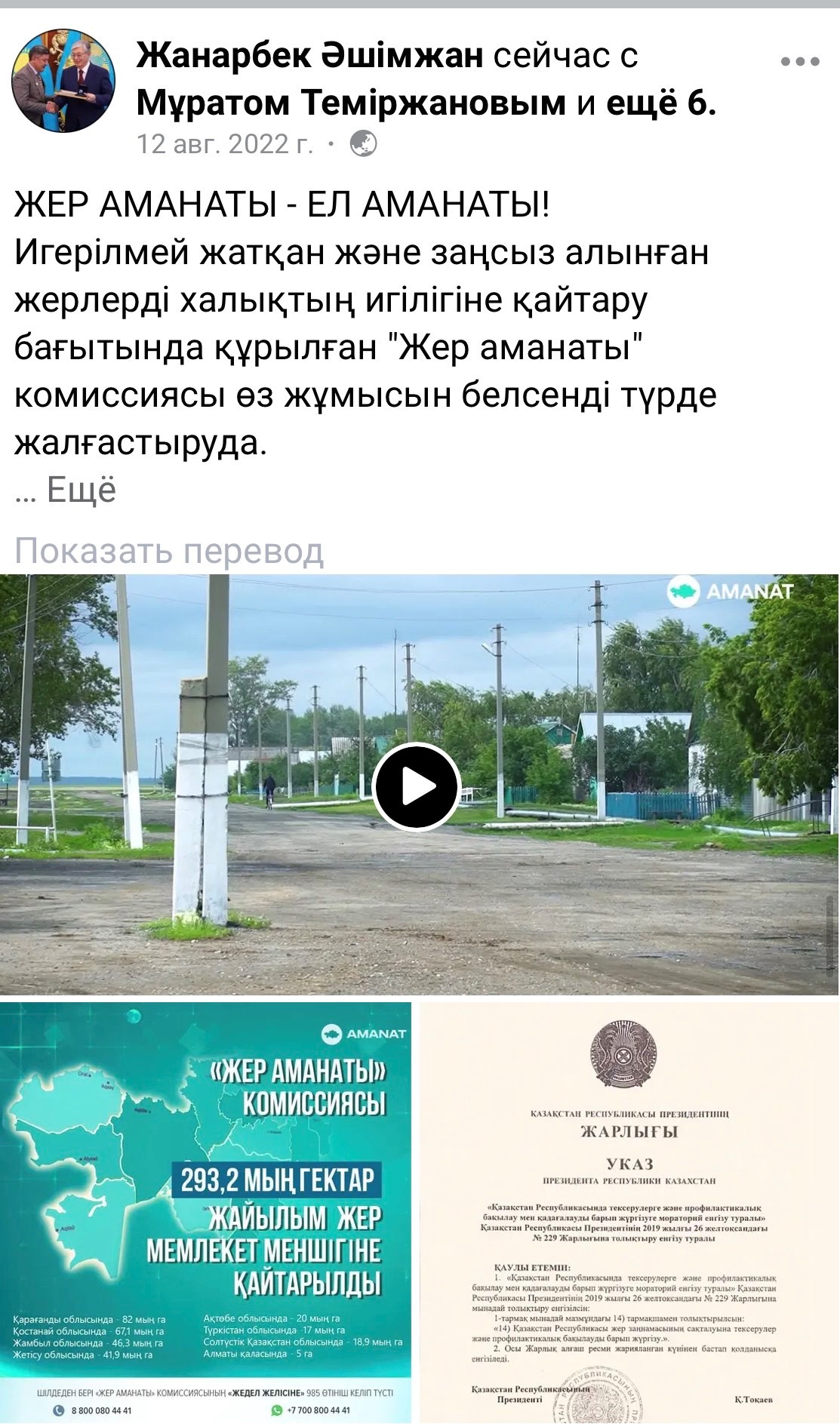Open tagged profile Мұрат Теміржанов
The height and width of the screenshot is (1424, 840).
coord(351,103)
